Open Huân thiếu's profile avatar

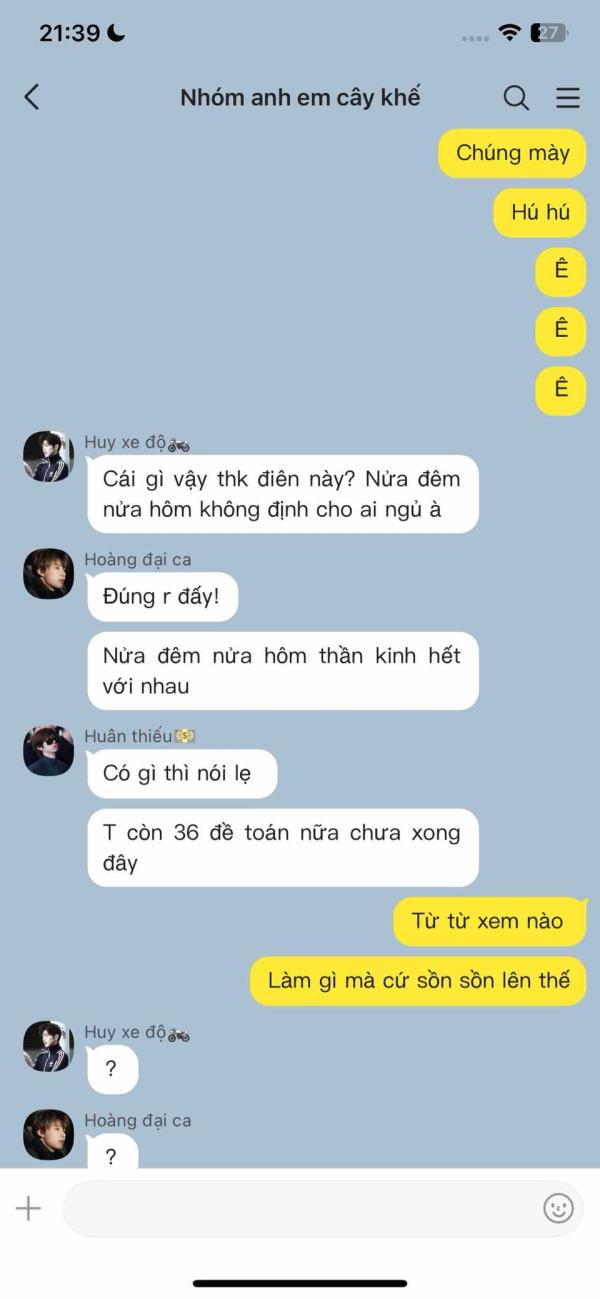tap(48, 750)
